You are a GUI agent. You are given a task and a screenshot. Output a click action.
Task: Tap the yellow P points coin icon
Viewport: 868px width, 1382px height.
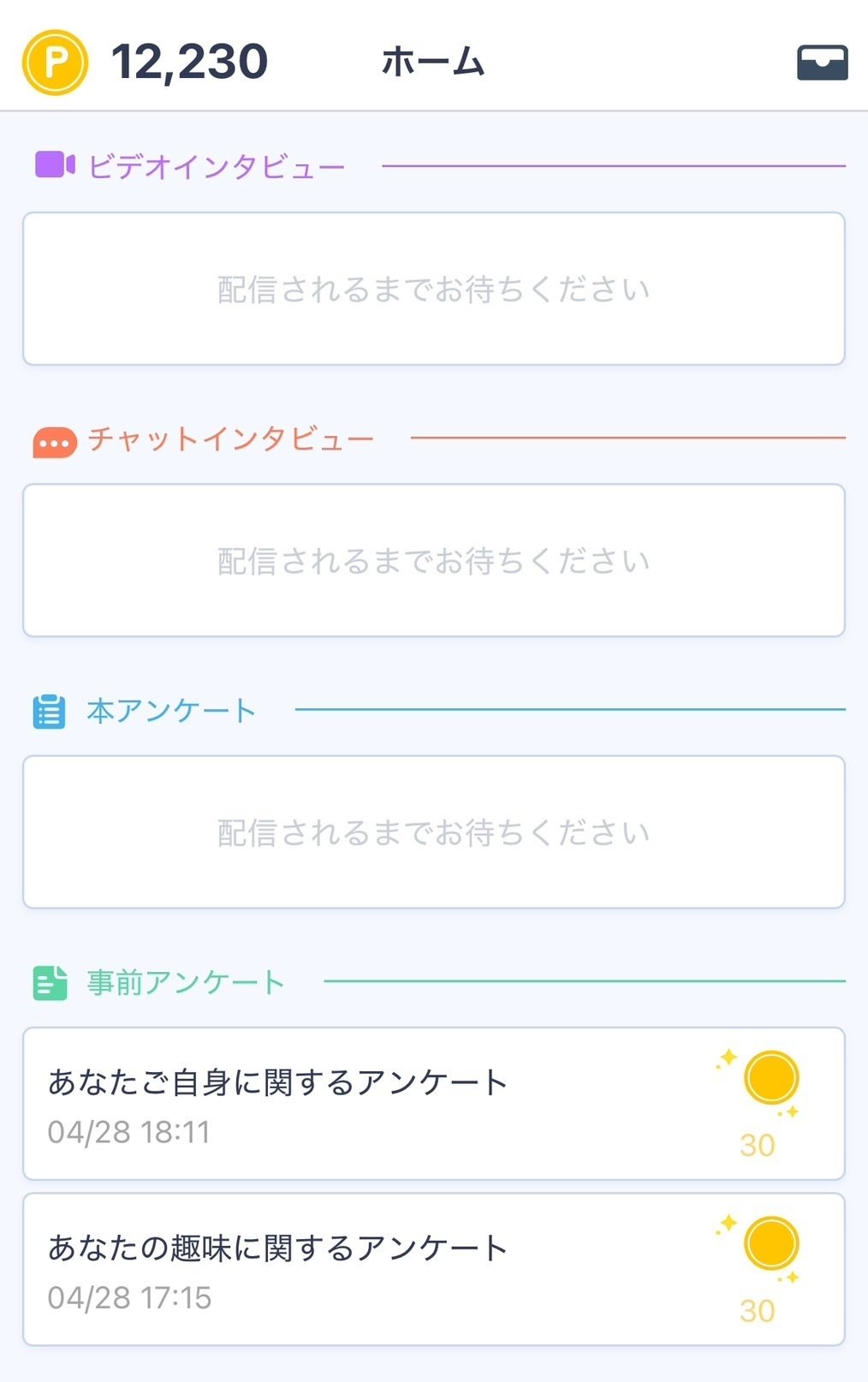point(54,60)
